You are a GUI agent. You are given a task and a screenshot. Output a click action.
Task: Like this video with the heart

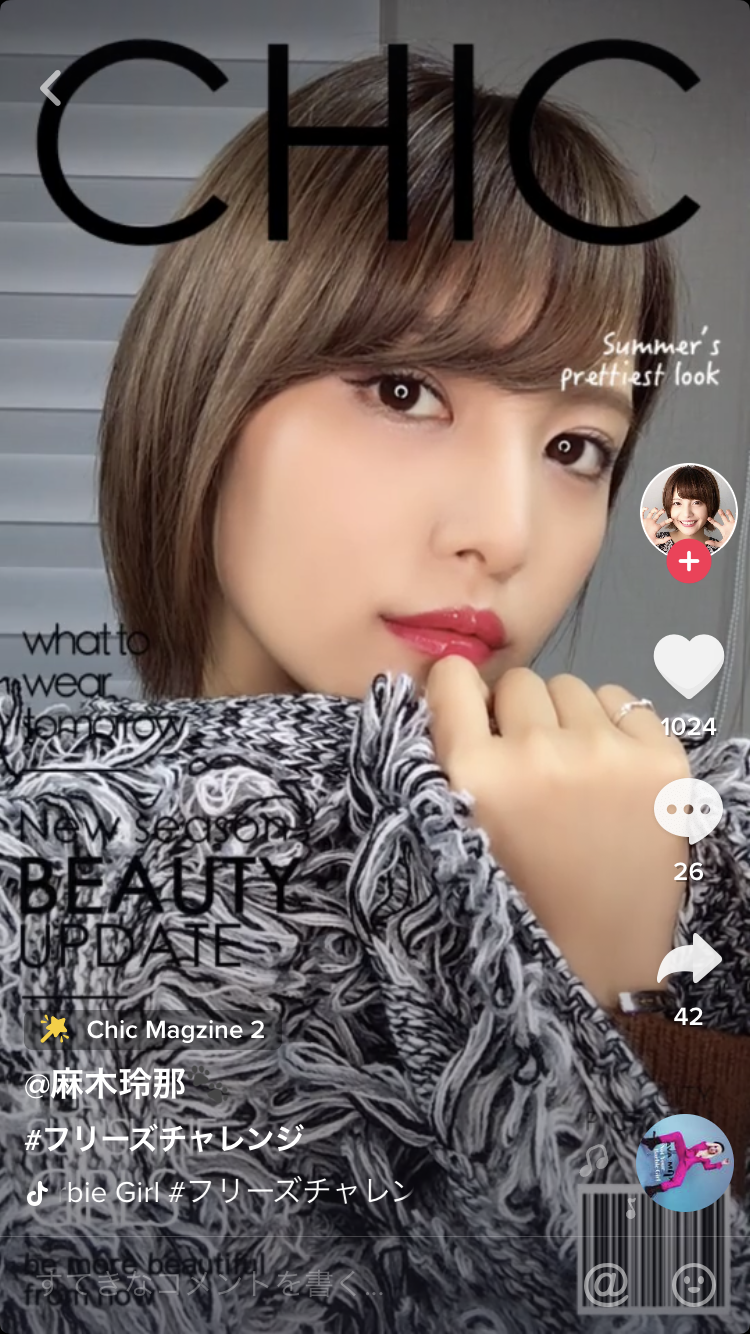point(688,666)
